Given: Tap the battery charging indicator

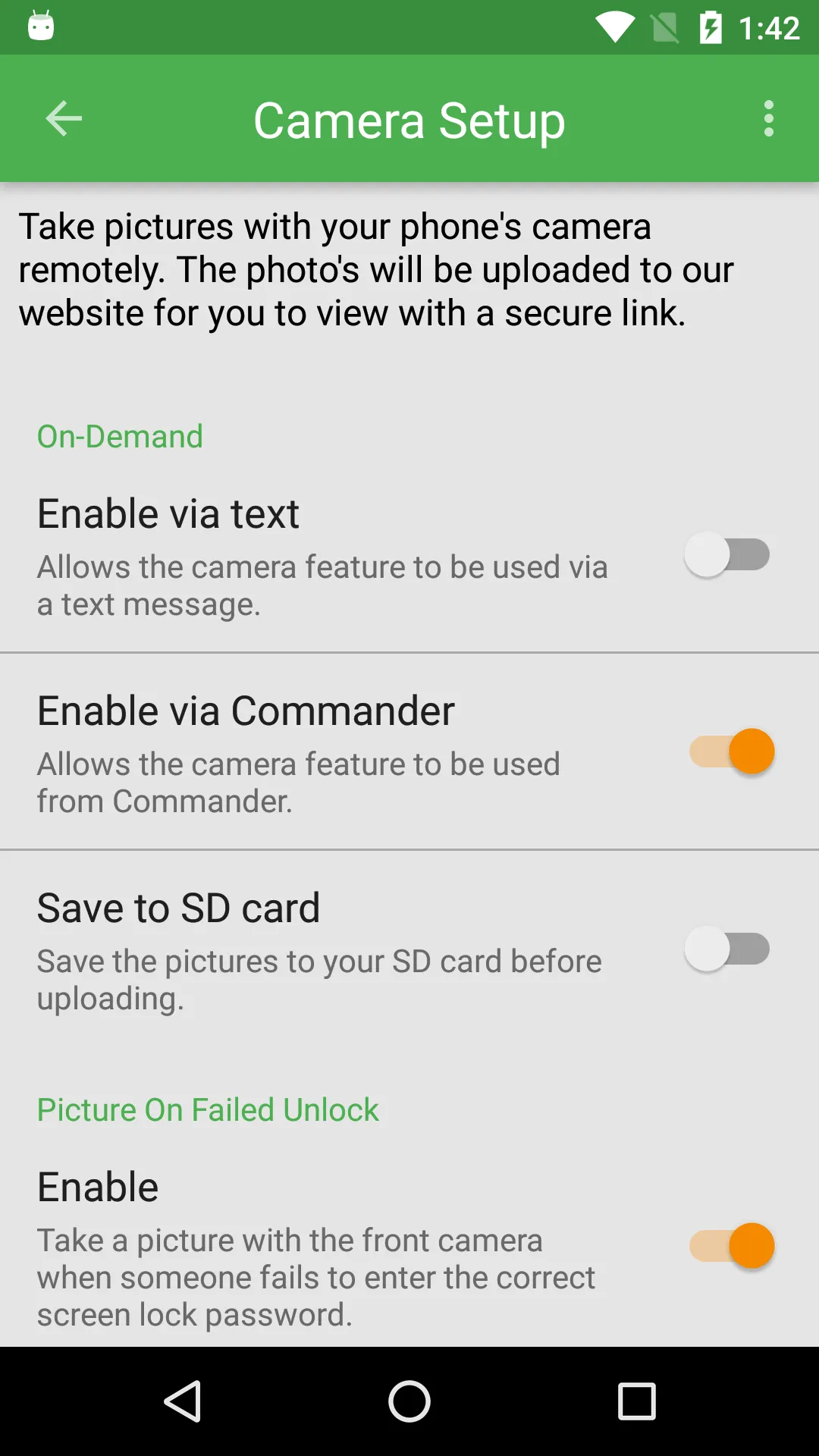Looking at the screenshot, I should pos(711,27).
